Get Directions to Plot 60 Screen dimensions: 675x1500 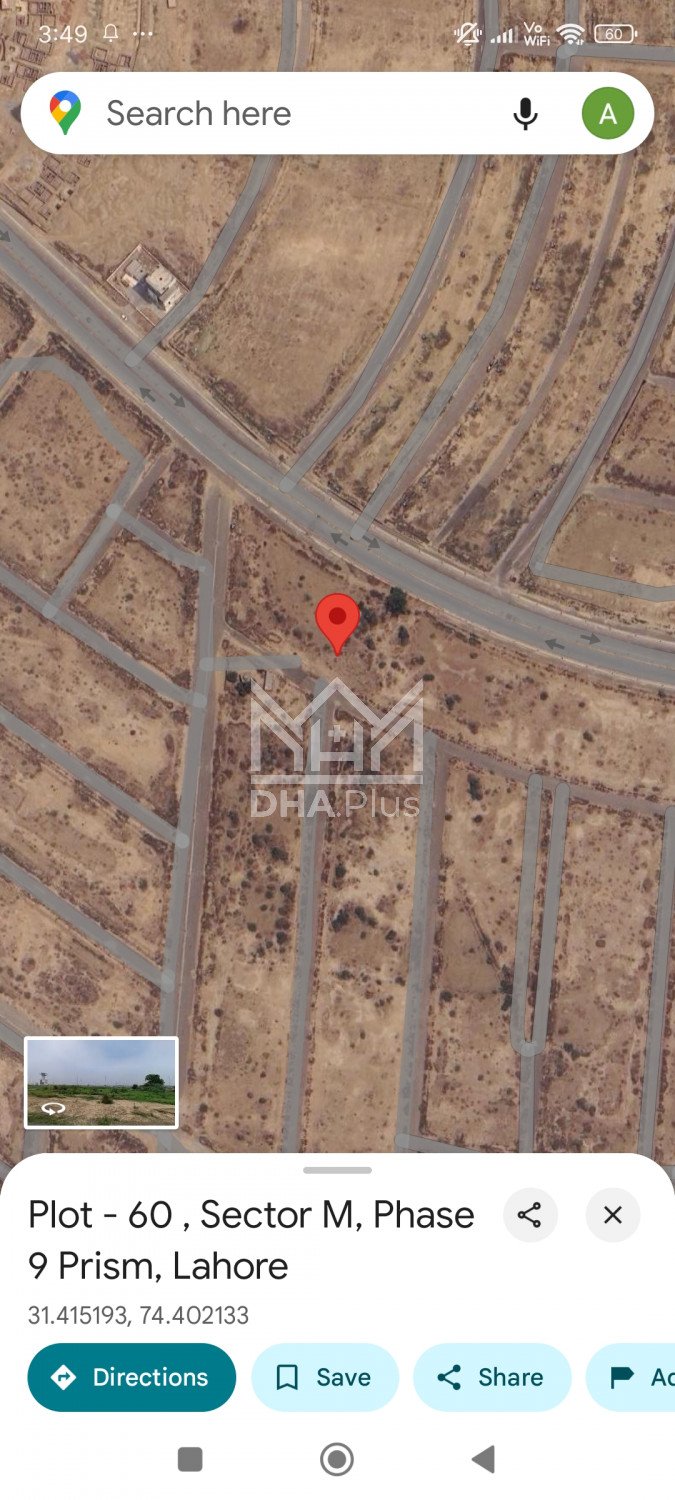[132, 1377]
